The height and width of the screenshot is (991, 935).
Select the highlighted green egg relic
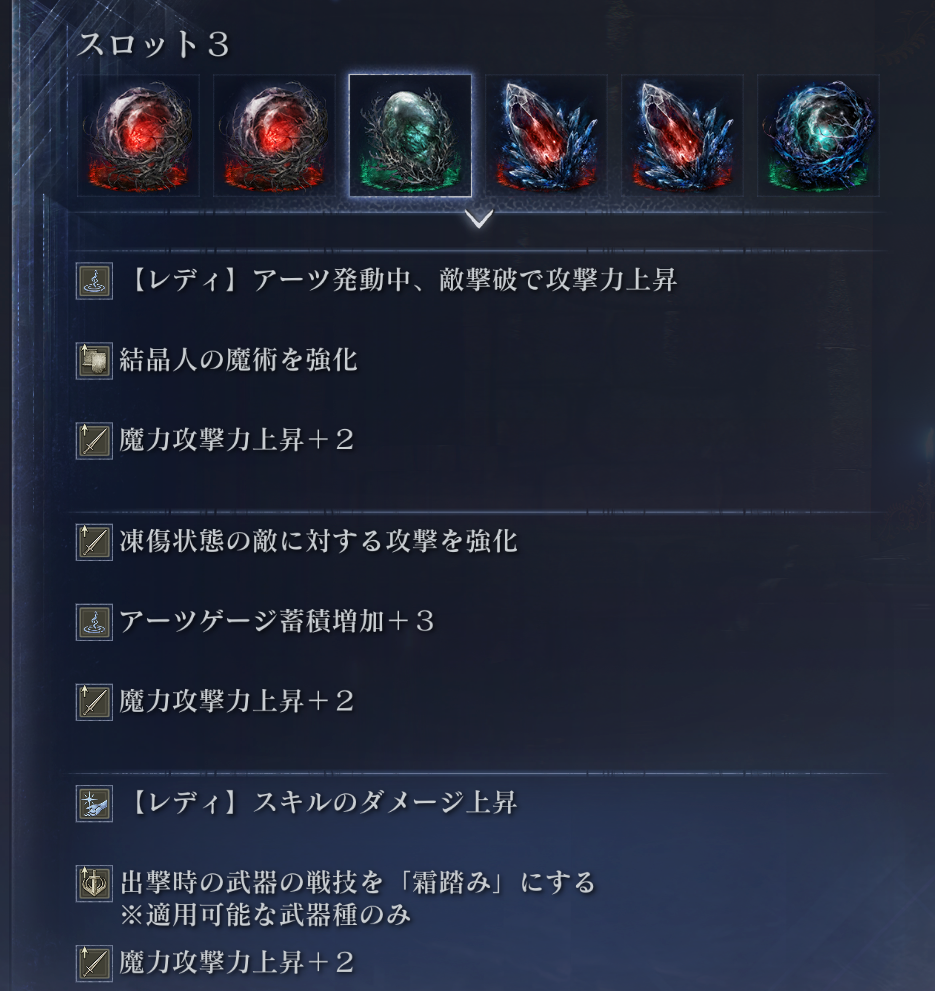click(x=410, y=136)
